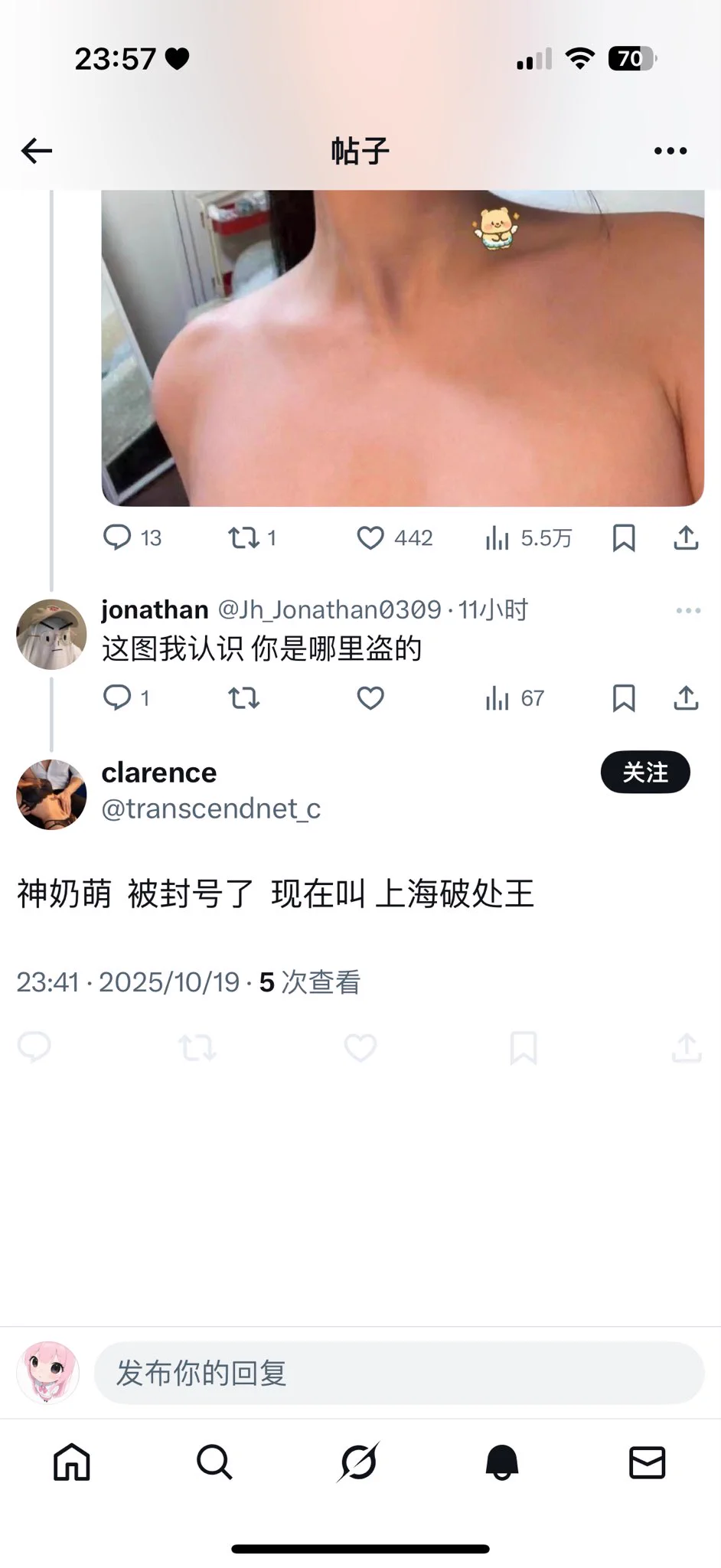Open more options on jonathan's reply

(687, 610)
